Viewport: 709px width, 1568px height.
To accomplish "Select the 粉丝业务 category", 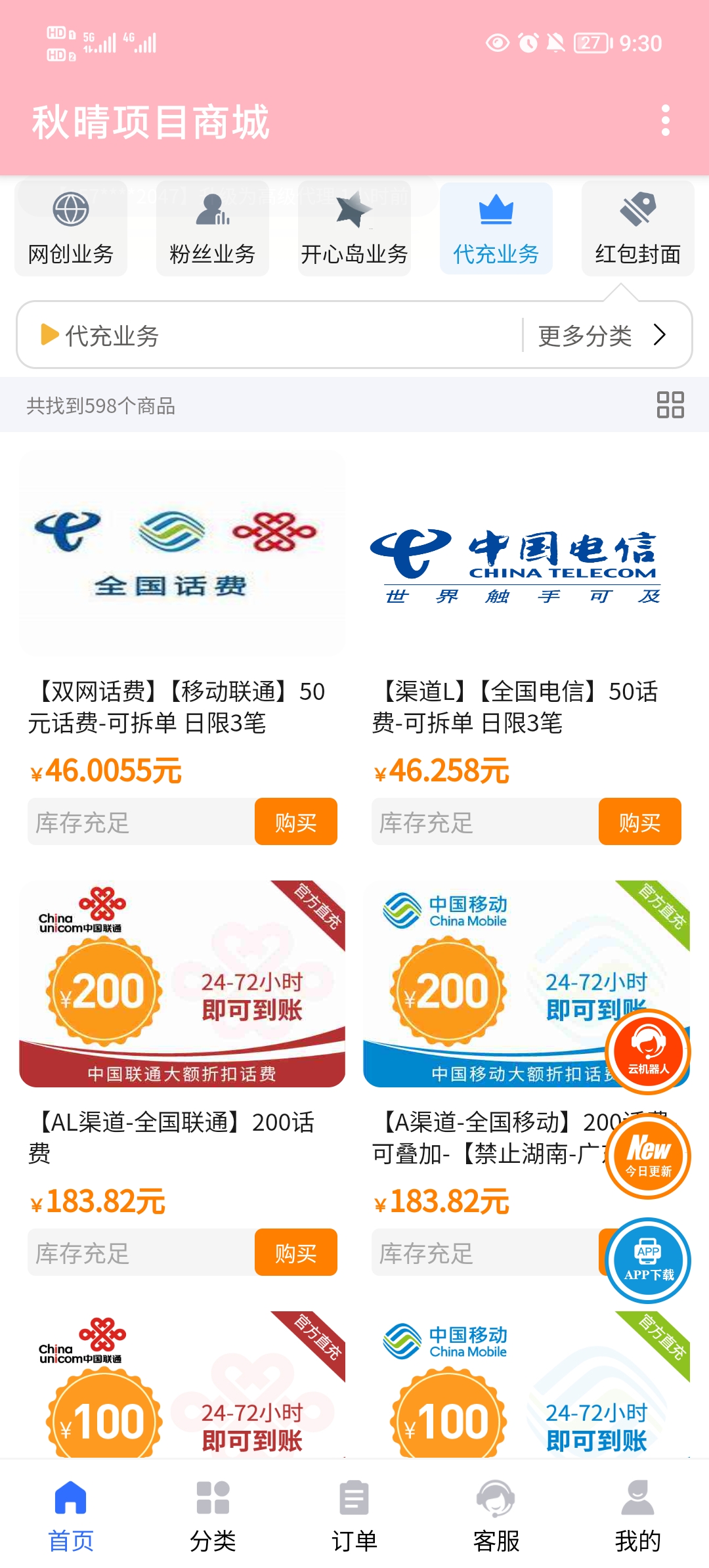I will (x=213, y=229).
